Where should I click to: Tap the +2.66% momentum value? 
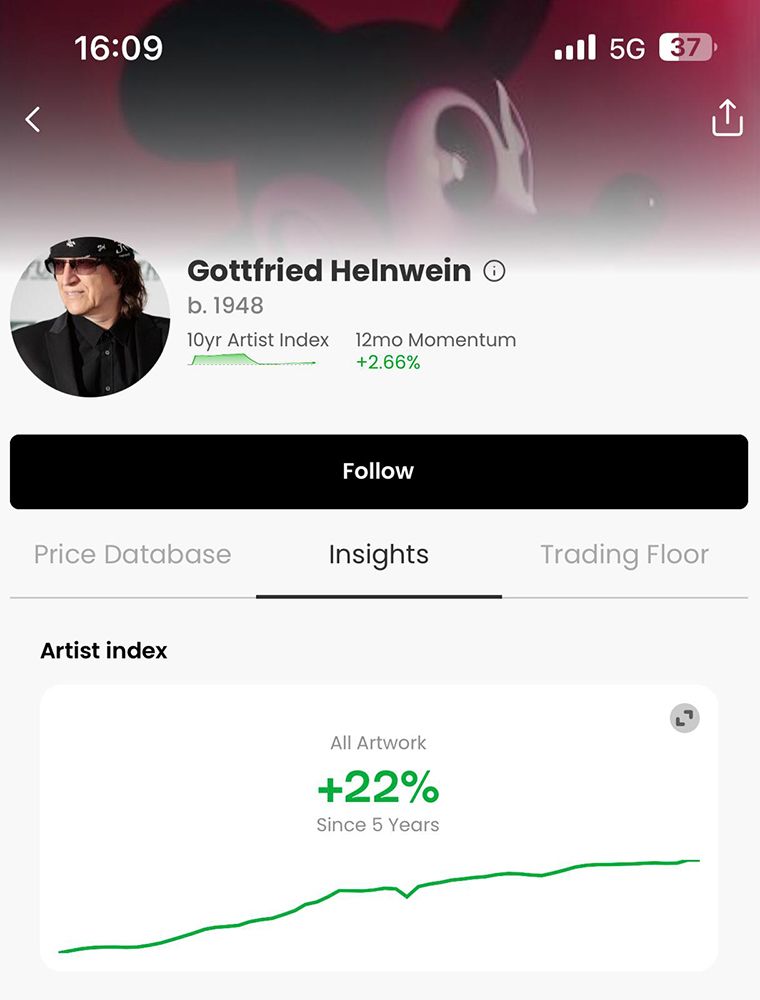tap(389, 363)
